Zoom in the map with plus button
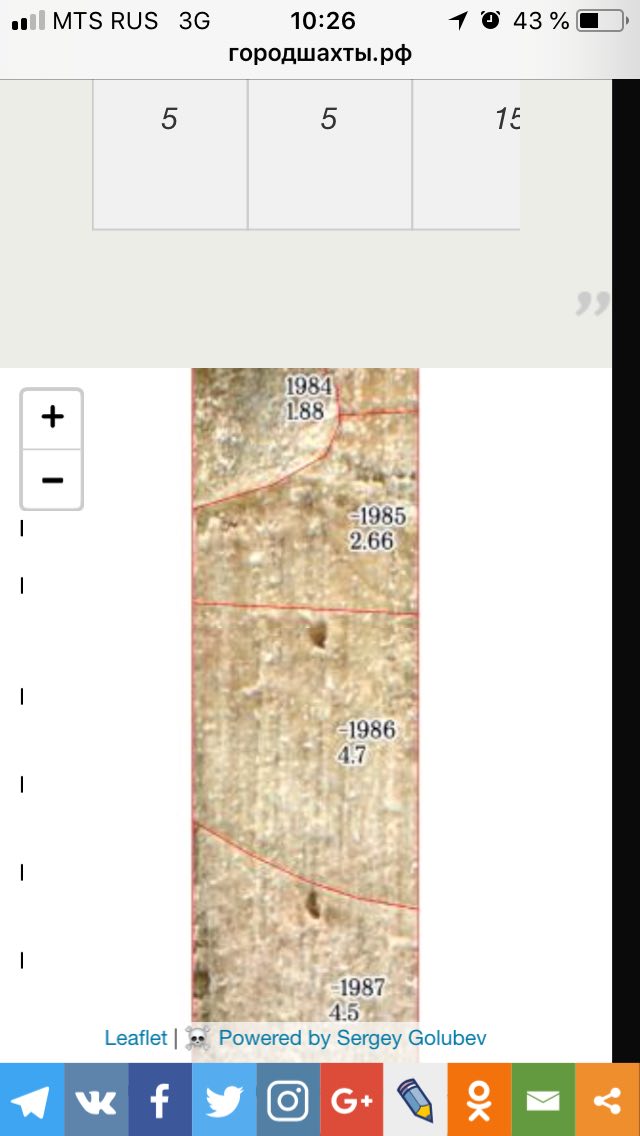640x1136 pixels. pyautogui.click(x=52, y=417)
